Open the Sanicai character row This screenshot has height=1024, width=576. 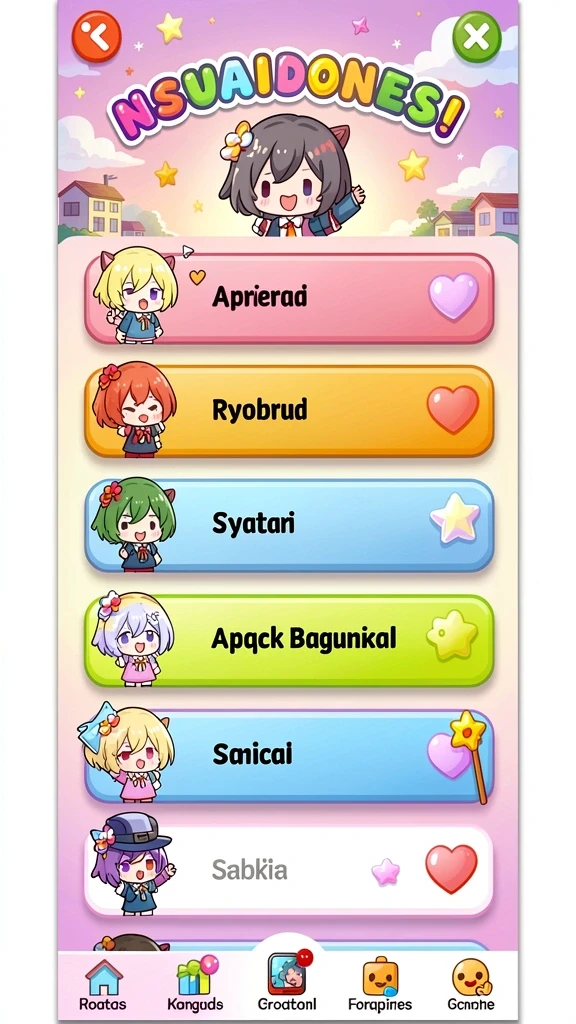click(289, 755)
